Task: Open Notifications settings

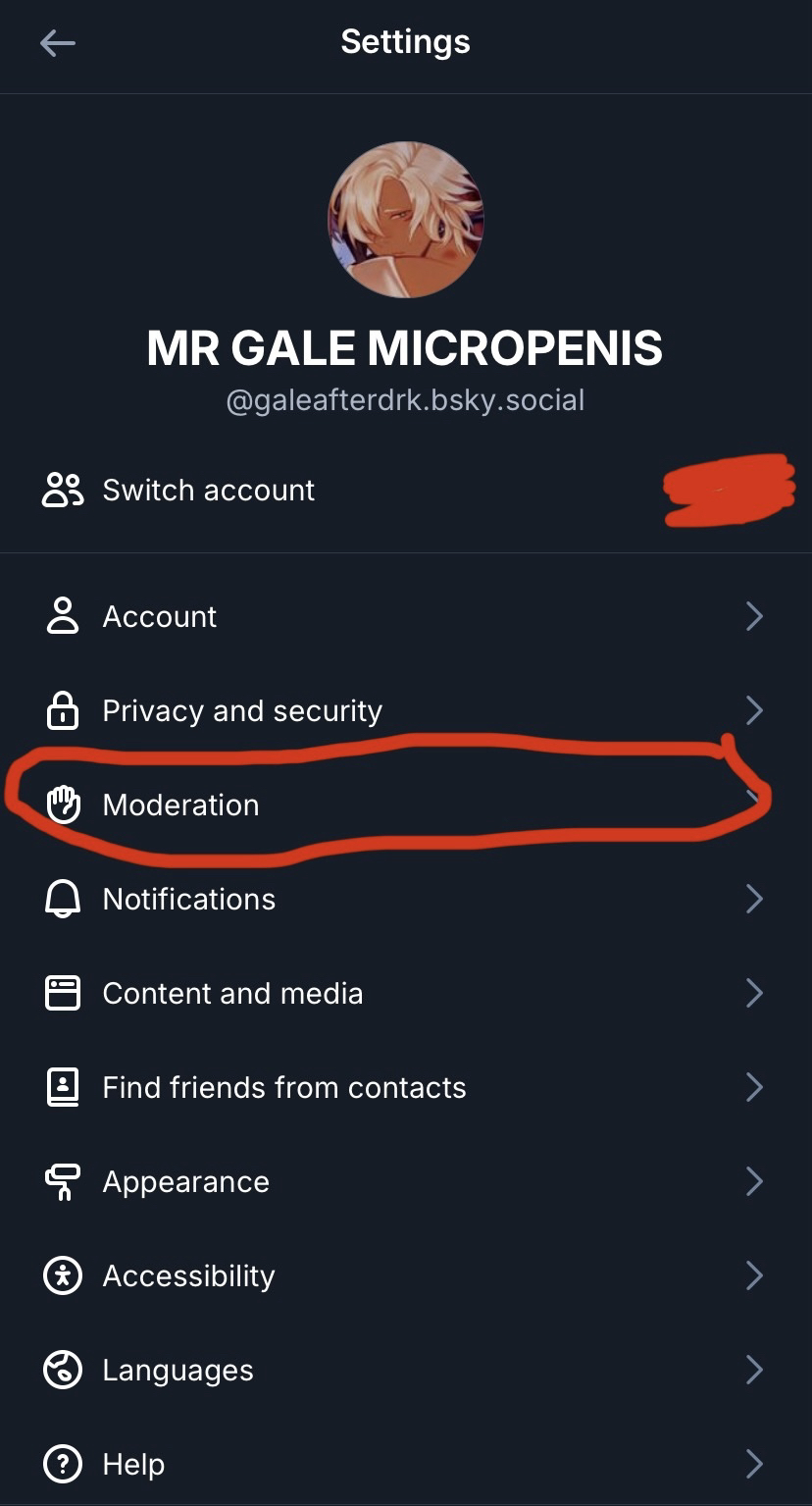Action: pyautogui.click(x=189, y=899)
